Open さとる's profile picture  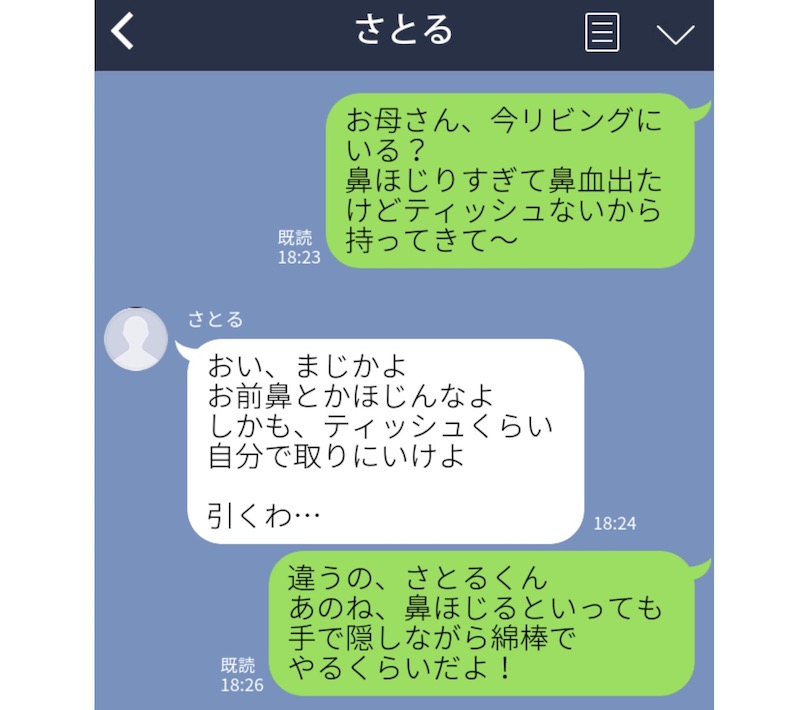tap(136, 339)
